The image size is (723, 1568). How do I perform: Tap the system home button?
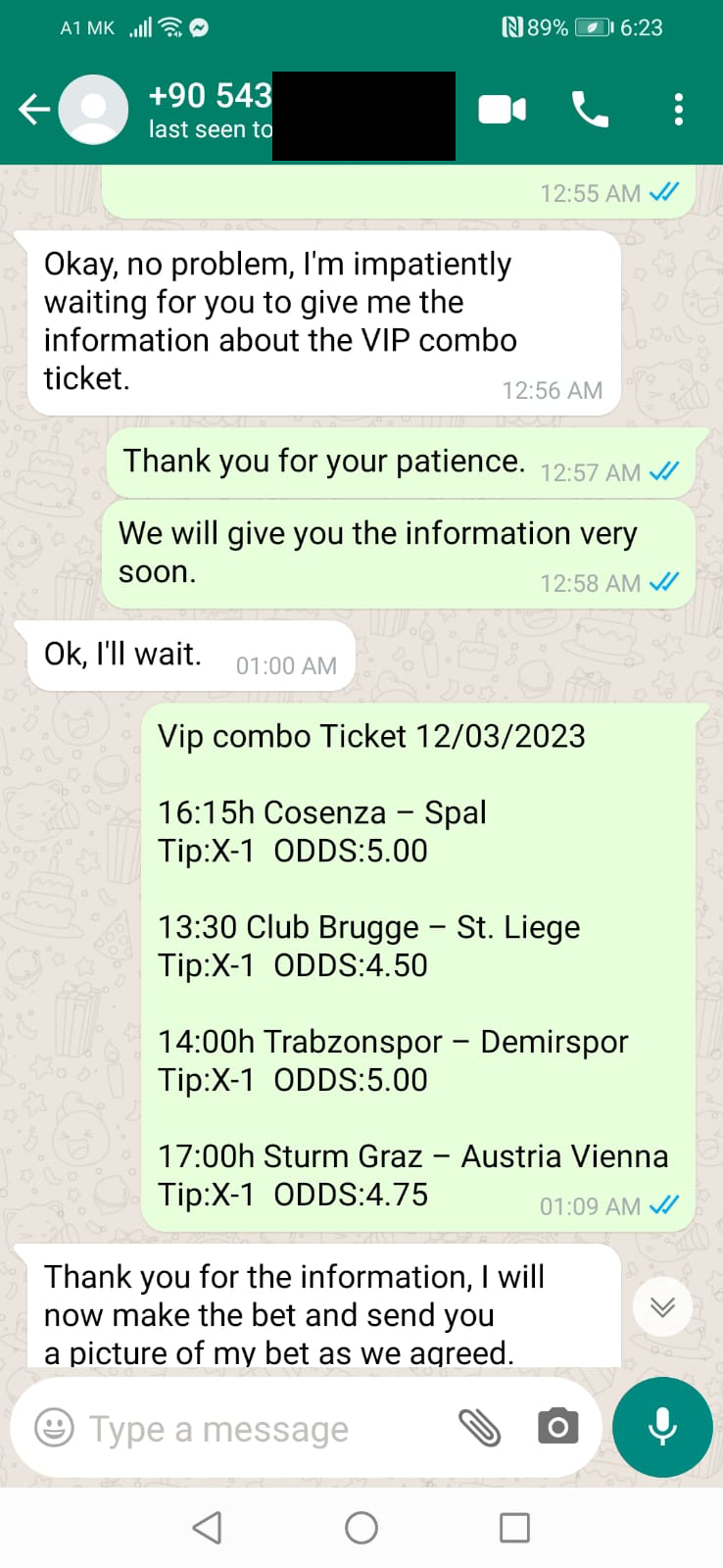pos(361,1528)
